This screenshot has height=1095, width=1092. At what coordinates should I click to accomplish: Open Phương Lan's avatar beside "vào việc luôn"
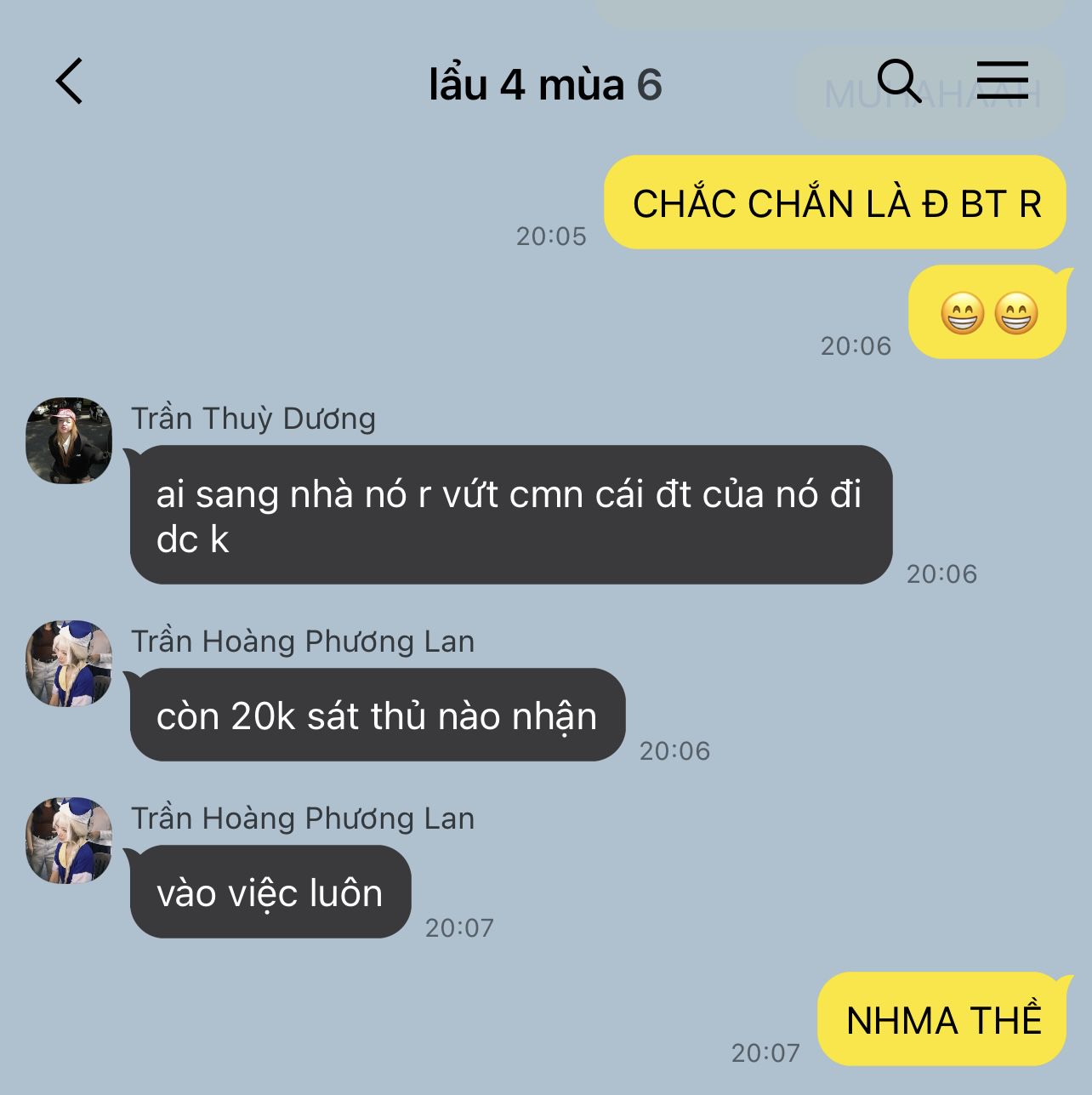pos(69,841)
